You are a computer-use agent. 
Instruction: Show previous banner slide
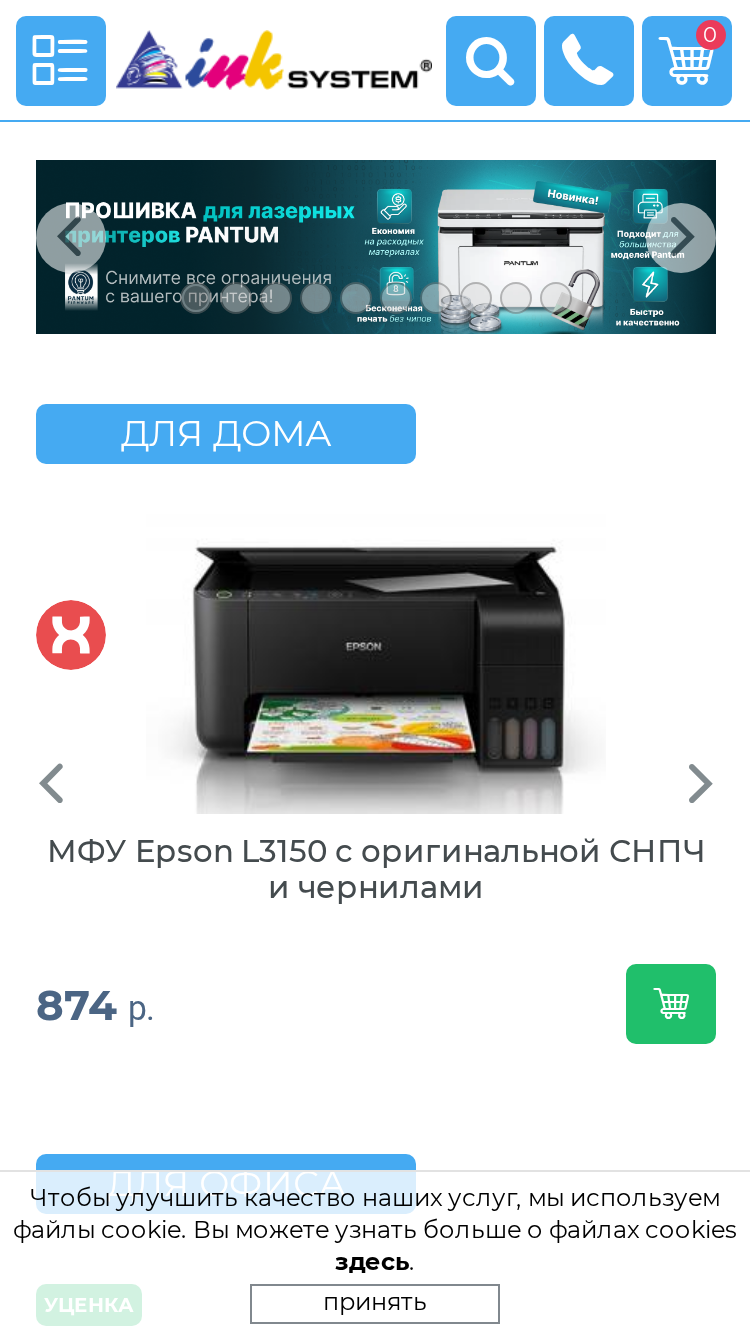tap(71, 238)
